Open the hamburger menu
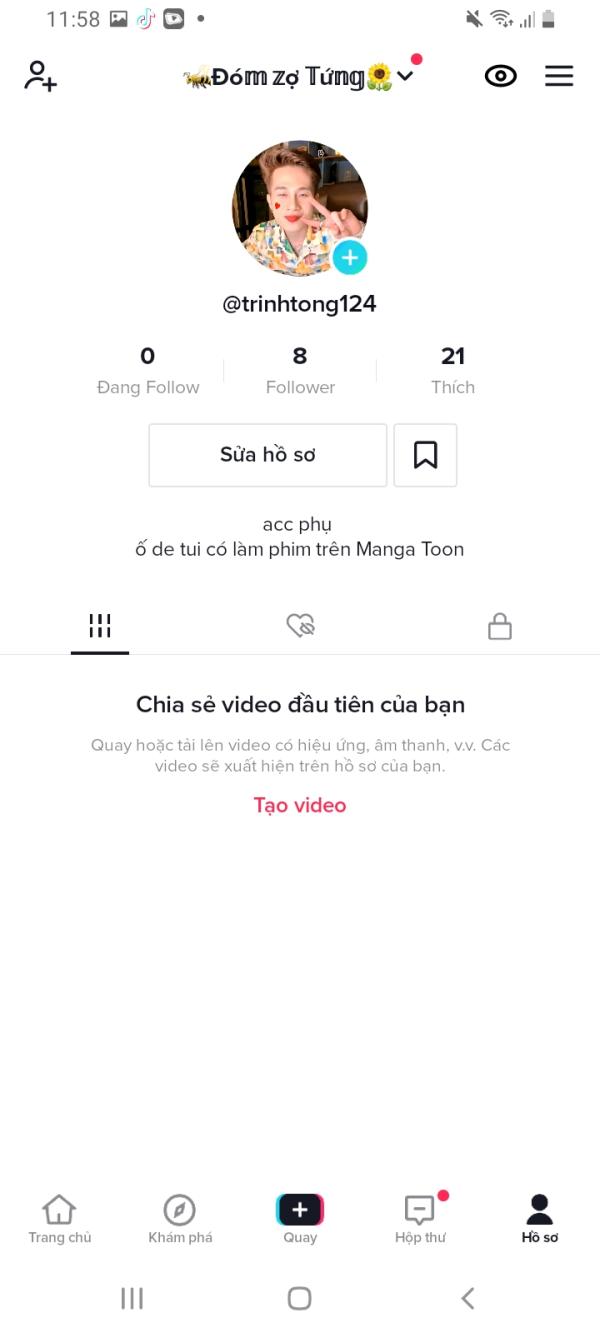600x1333 pixels. coord(559,76)
